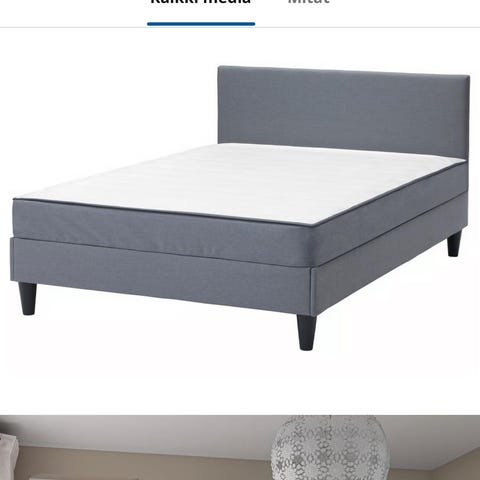Switch to the Mitat tab

click(309, 3)
